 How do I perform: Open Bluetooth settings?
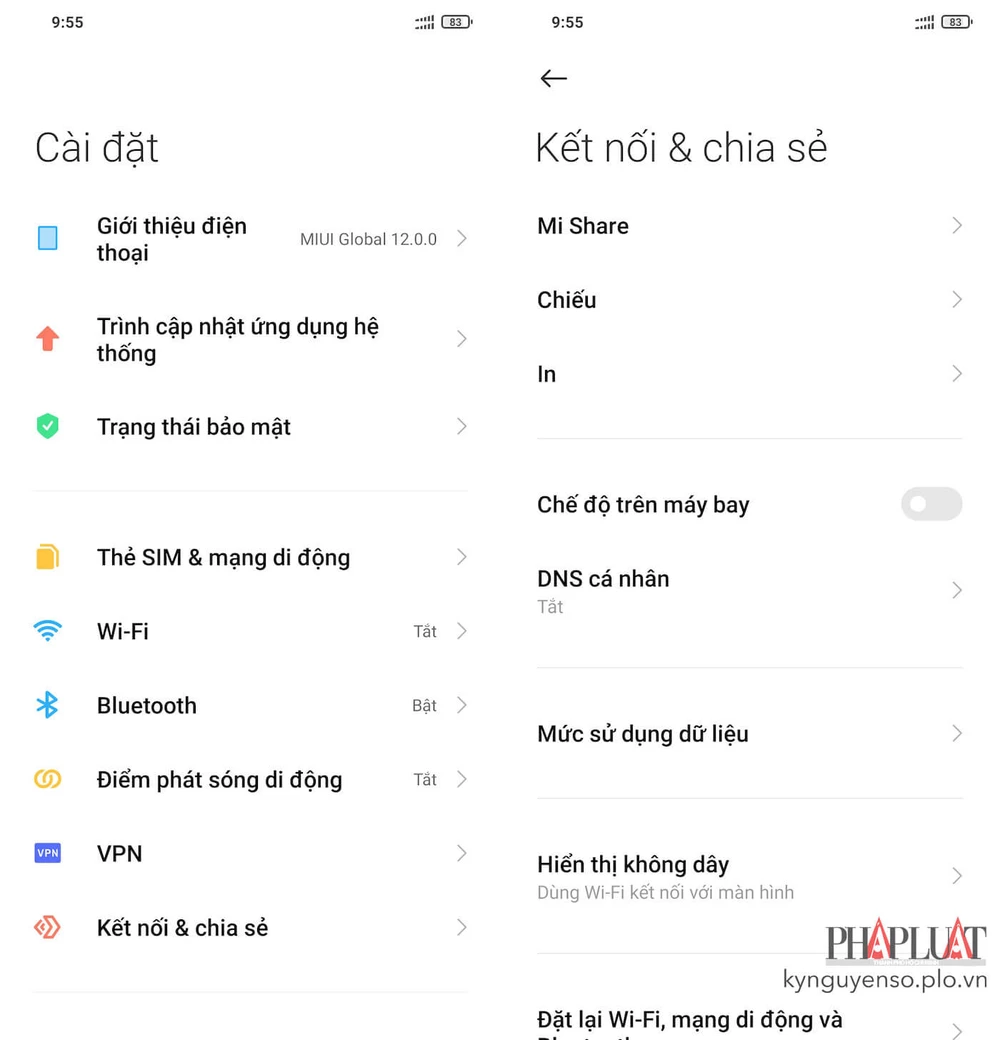point(250,705)
